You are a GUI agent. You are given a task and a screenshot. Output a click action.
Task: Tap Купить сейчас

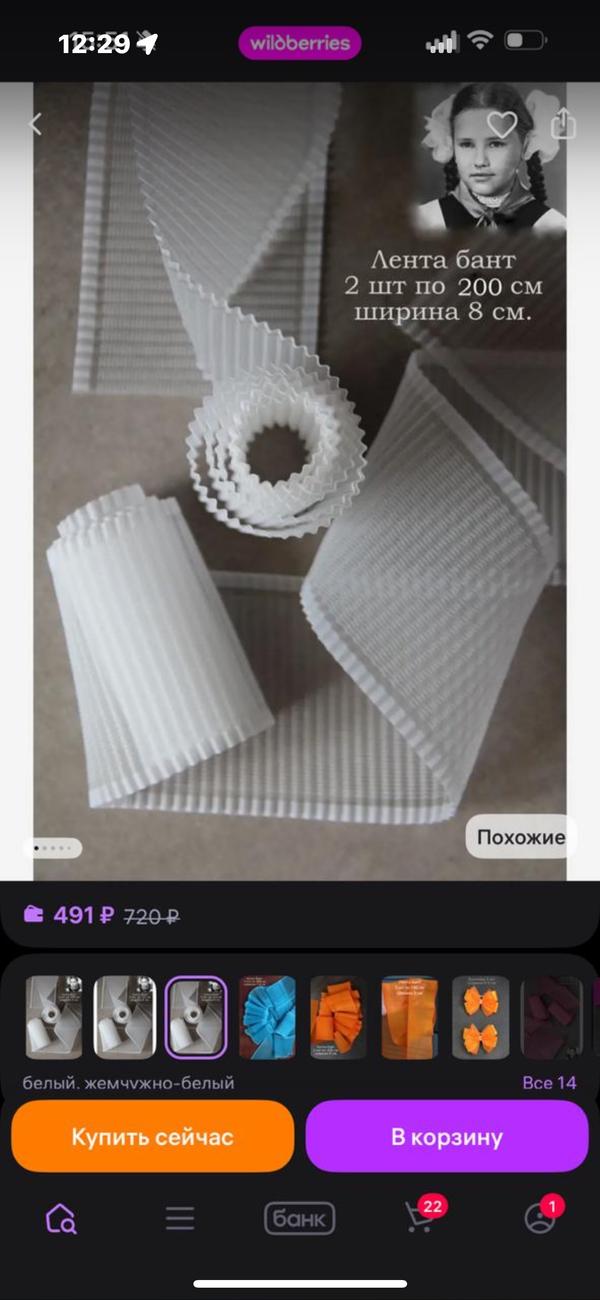click(152, 1136)
